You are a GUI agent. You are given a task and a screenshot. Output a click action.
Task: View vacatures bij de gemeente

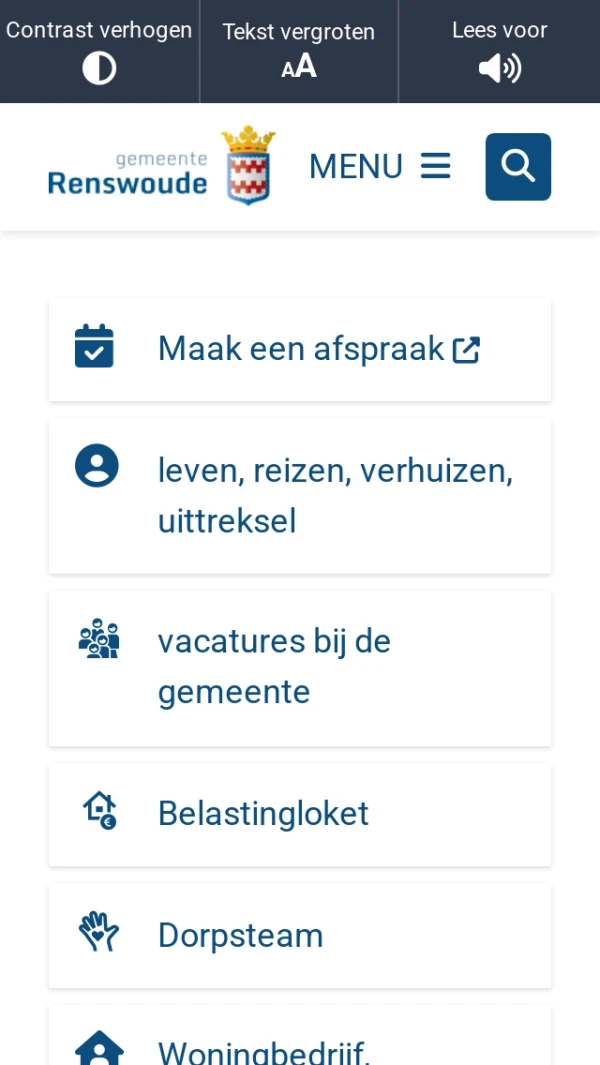[x=300, y=667]
